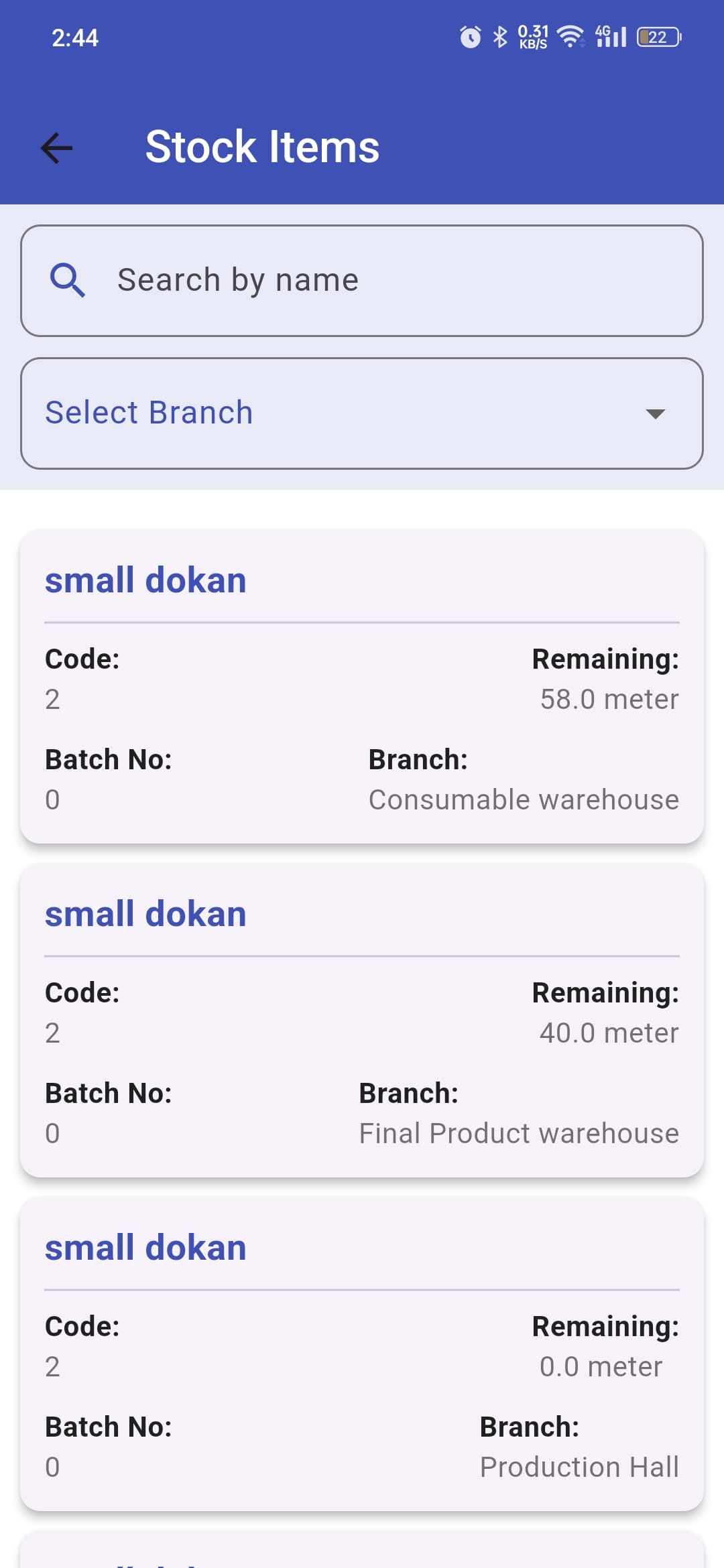724x1568 pixels.
Task: Click the magnifying glass search icon
Action: coord(67,279)
